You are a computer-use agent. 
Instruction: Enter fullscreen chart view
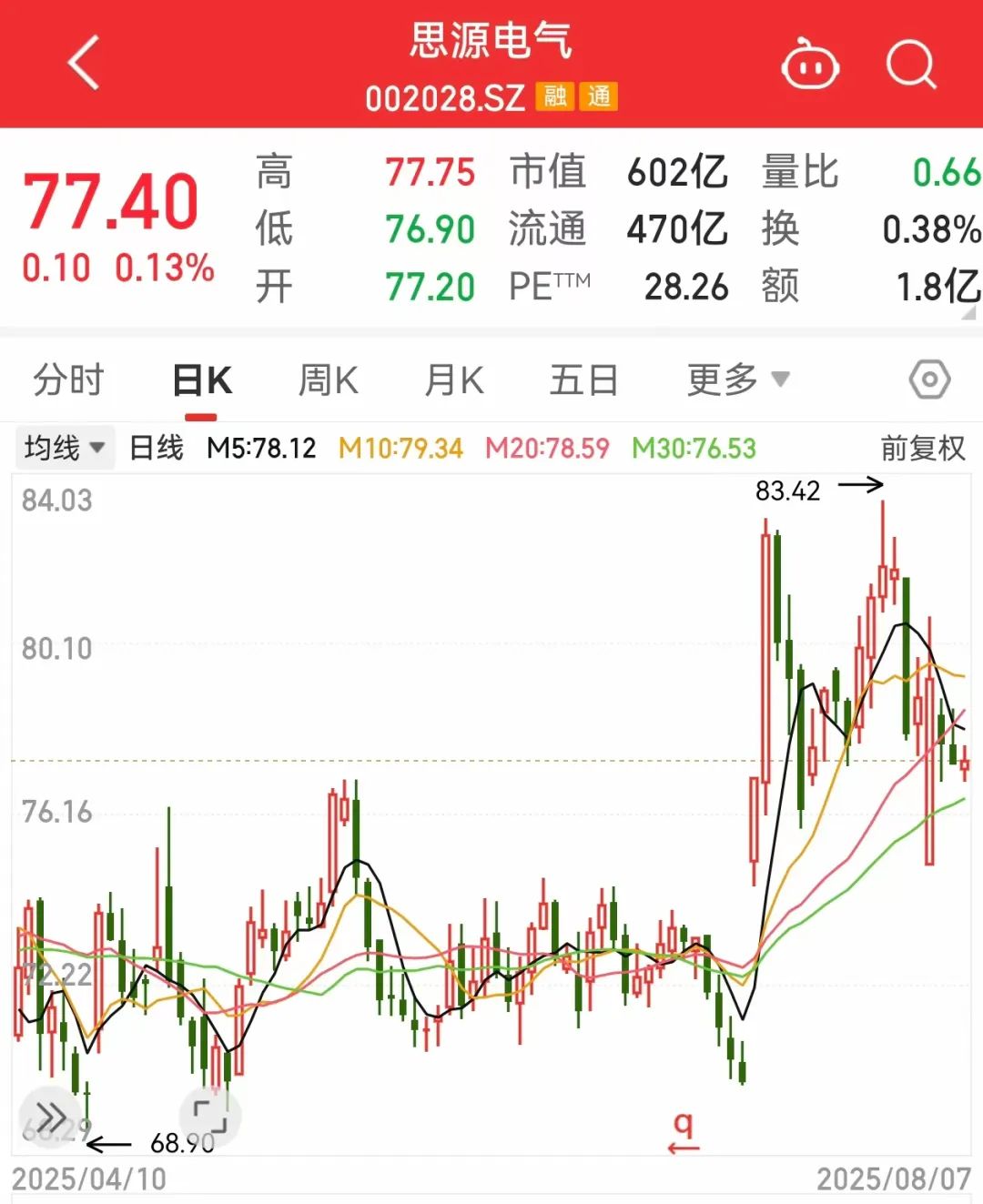(x=210, y=1116)
